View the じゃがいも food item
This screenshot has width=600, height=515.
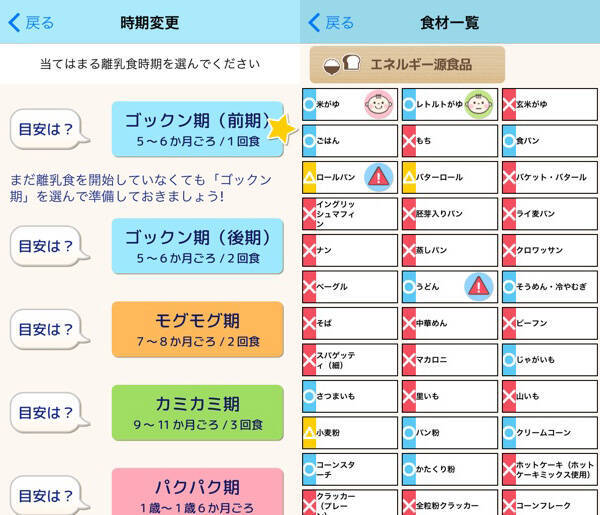click(x=550, y=359)
